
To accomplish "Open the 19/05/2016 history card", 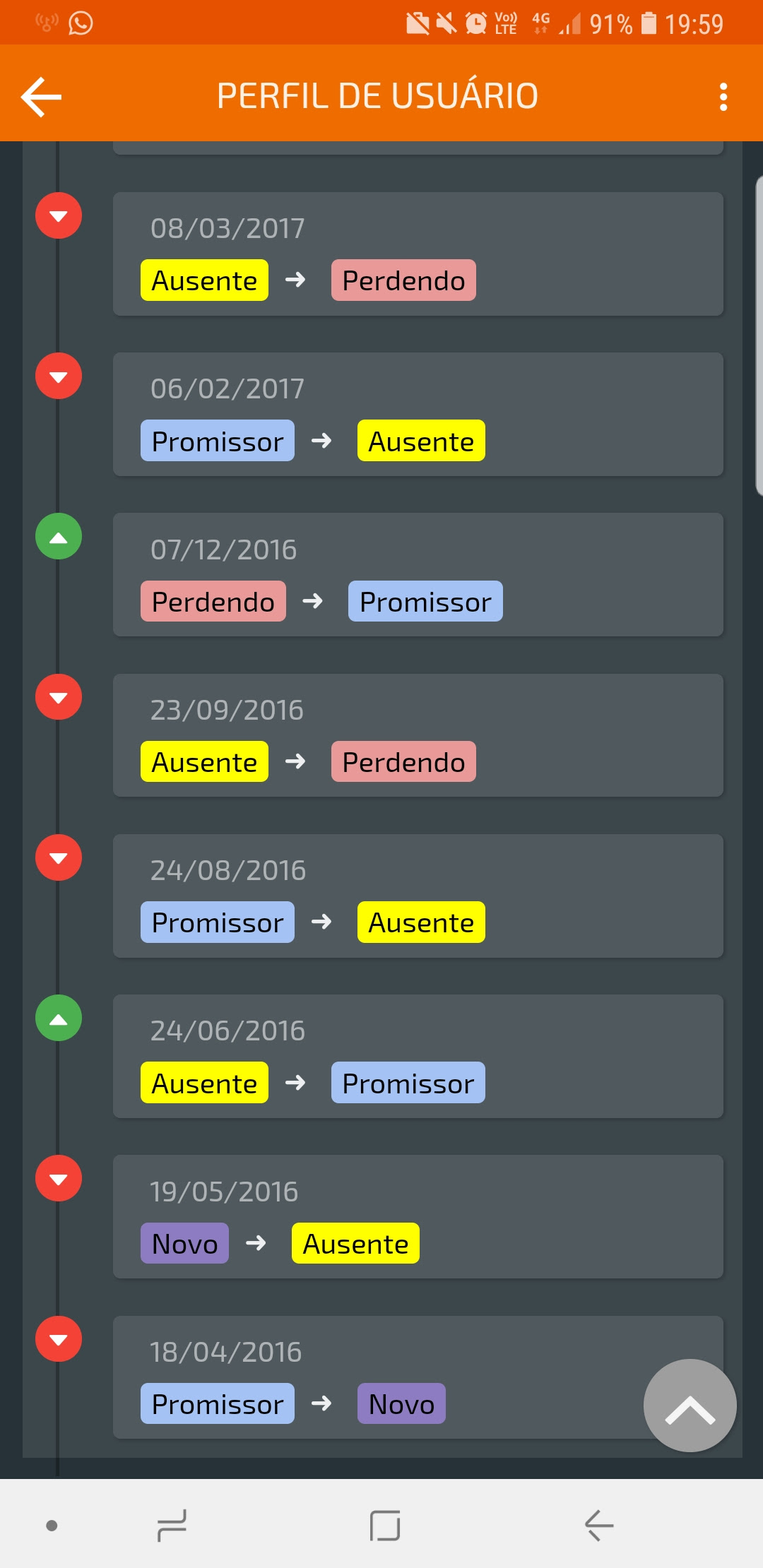I will click(x=418, y=1216).
